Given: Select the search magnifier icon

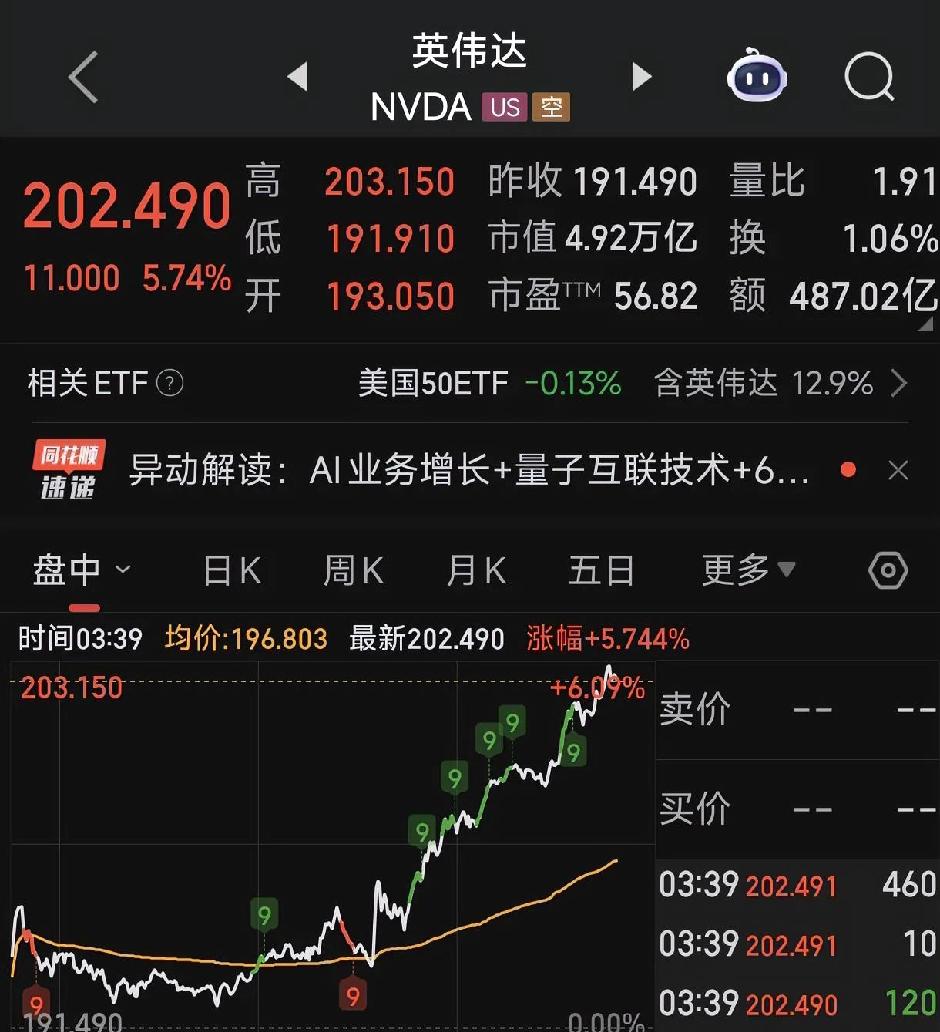Looking at the screenshot, I should click(x=869, y=76).
